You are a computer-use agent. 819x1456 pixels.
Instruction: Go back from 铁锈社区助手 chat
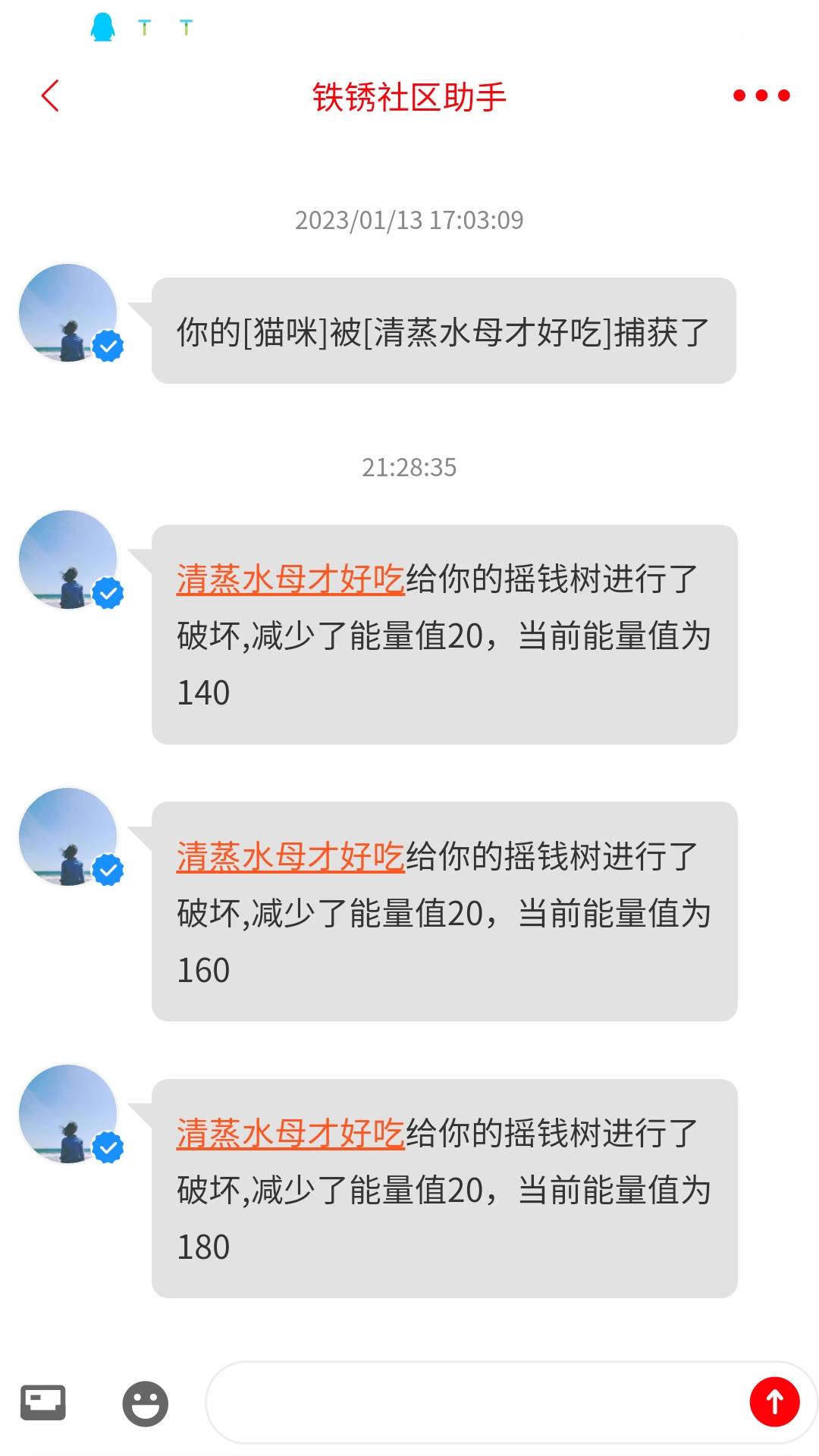50,96
